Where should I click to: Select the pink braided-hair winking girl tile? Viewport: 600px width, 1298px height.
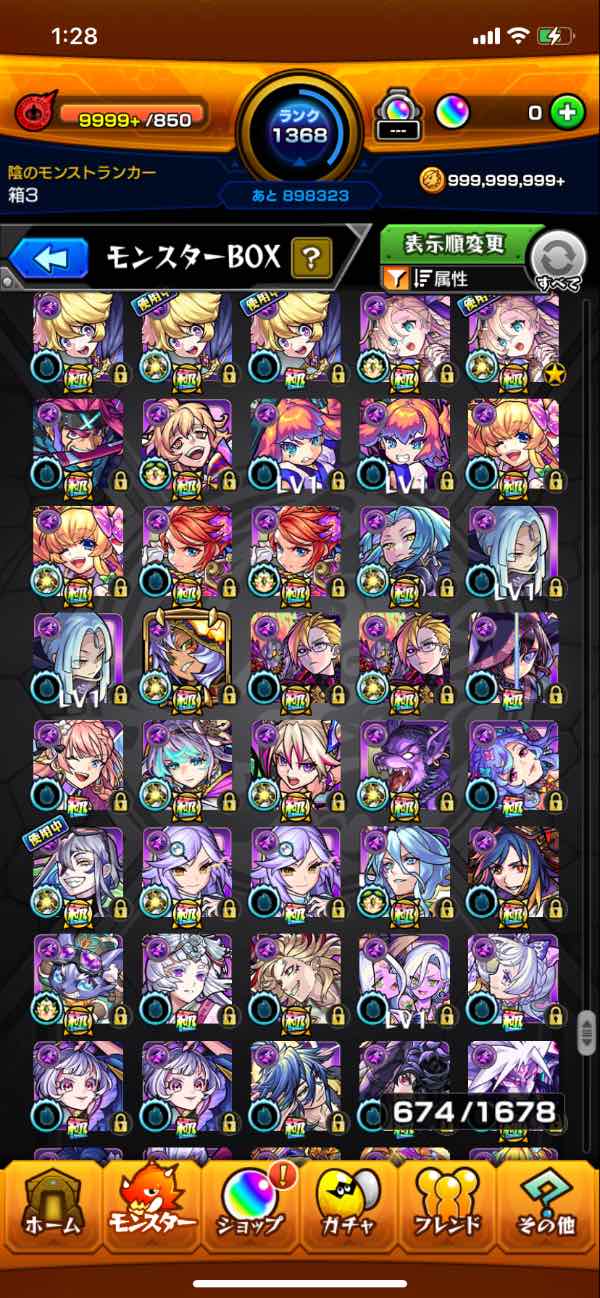pos(78,765)
